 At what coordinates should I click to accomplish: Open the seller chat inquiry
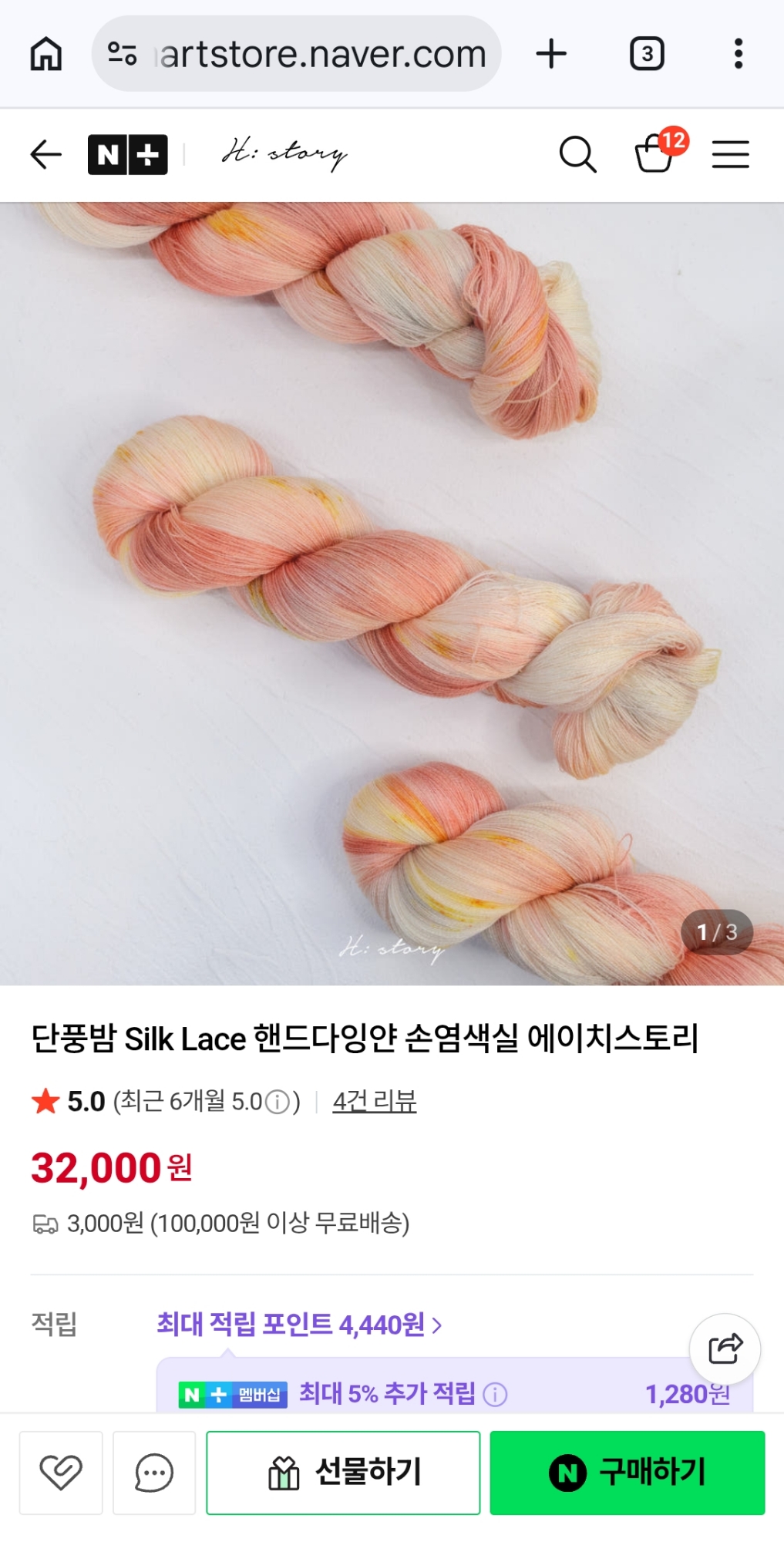click(154, 1473)
